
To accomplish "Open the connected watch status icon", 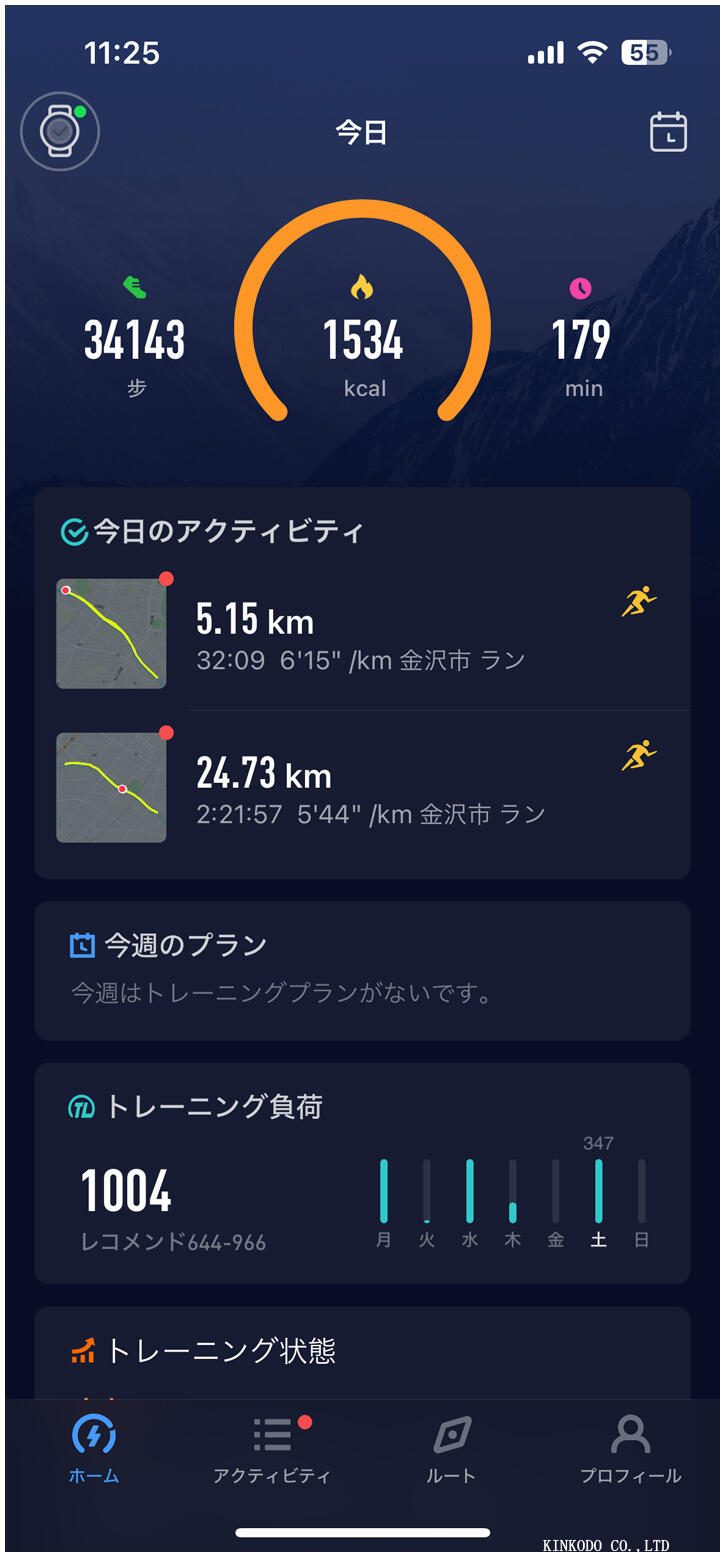I will (59, 131).
